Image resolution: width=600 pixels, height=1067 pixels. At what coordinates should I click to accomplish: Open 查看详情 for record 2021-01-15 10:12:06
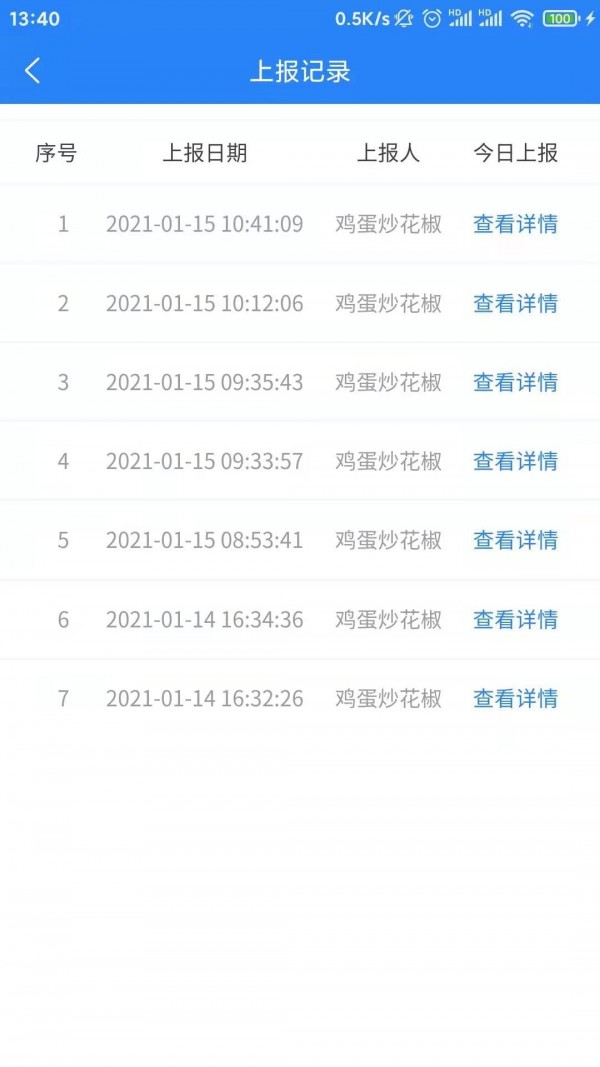[515, 303]
